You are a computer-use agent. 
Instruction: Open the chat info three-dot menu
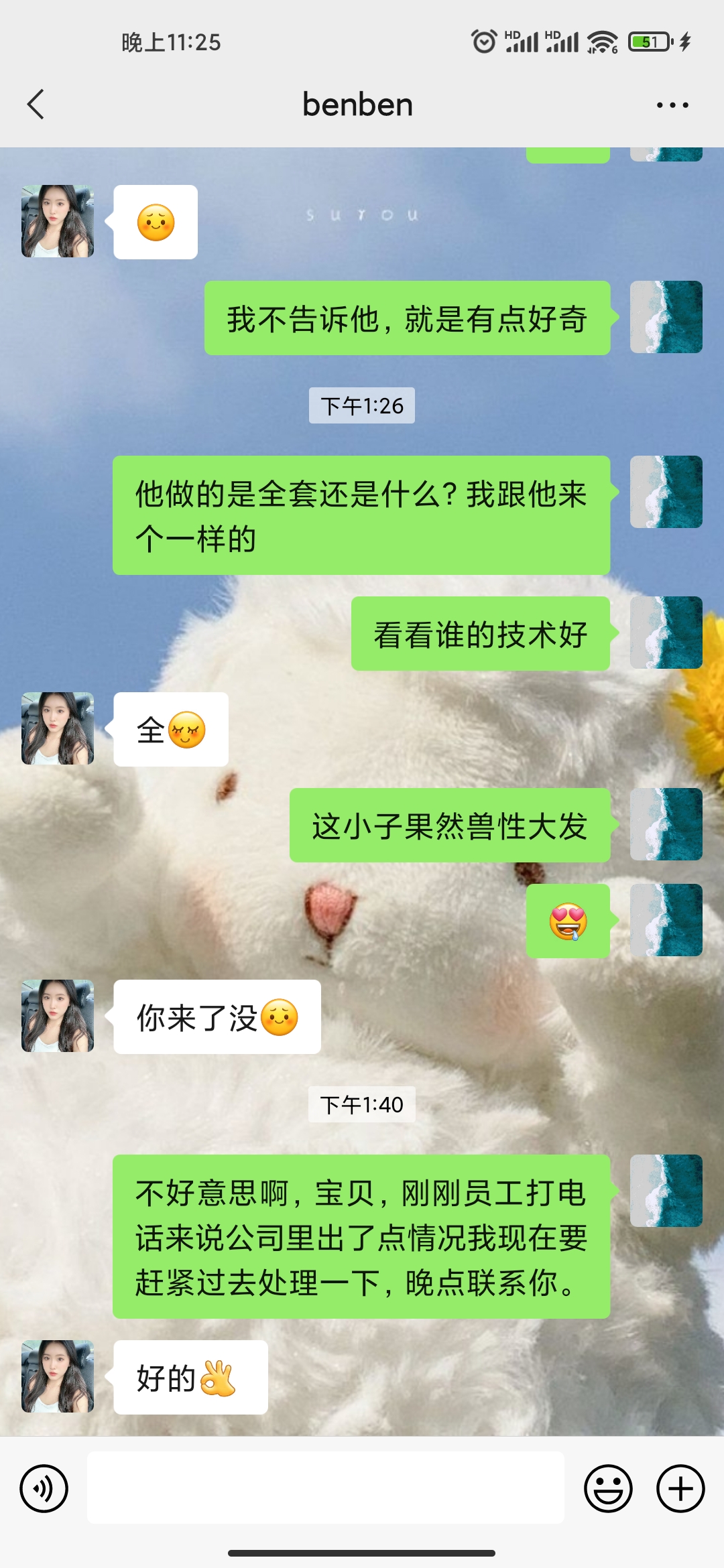click(x=672, y=105)
